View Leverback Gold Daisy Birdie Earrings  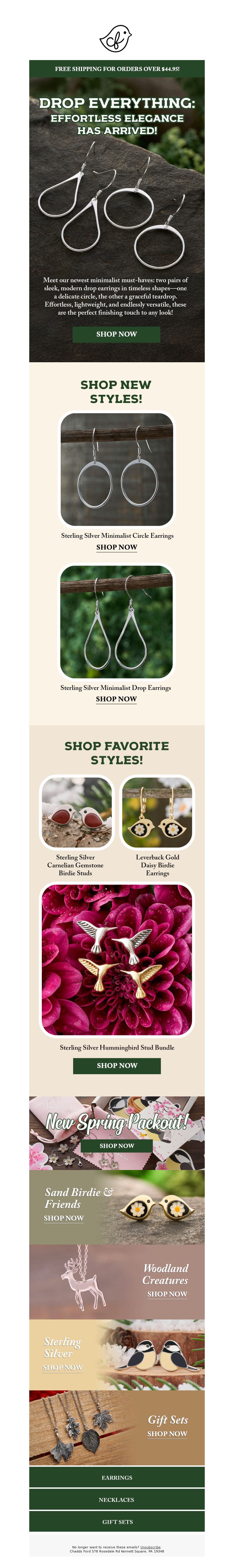coord(157,813)
